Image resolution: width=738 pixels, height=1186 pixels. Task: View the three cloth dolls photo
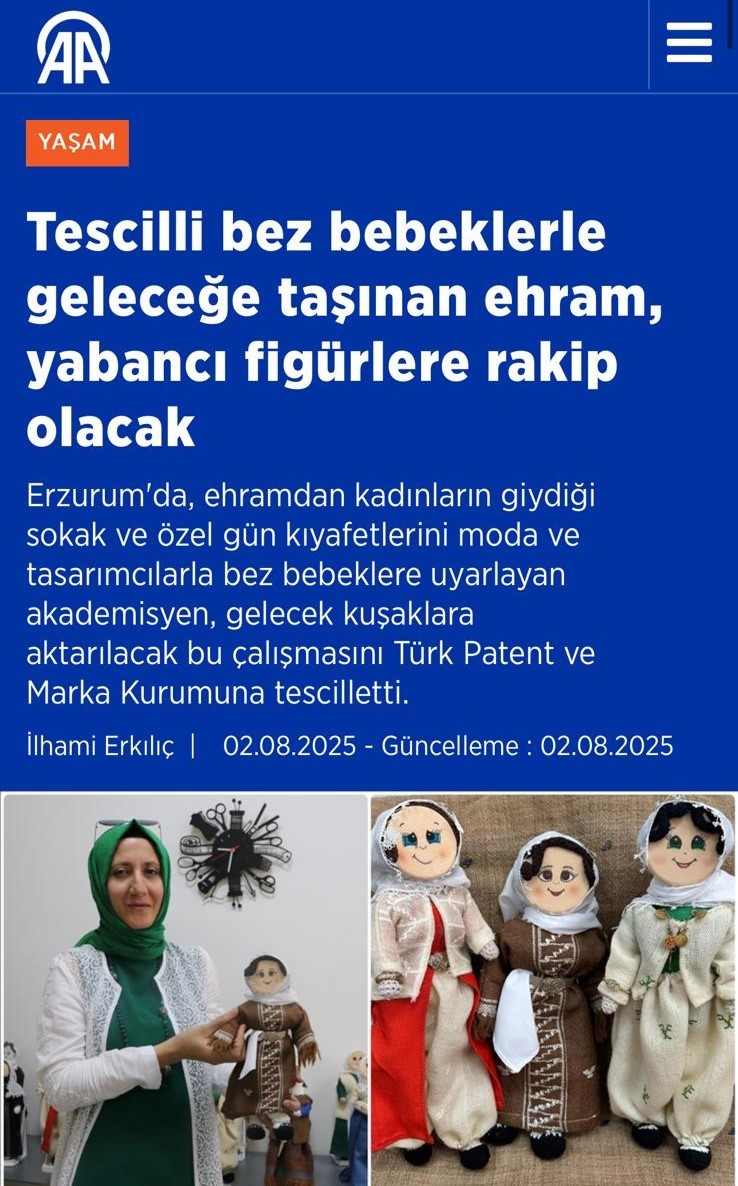(553, 988)
